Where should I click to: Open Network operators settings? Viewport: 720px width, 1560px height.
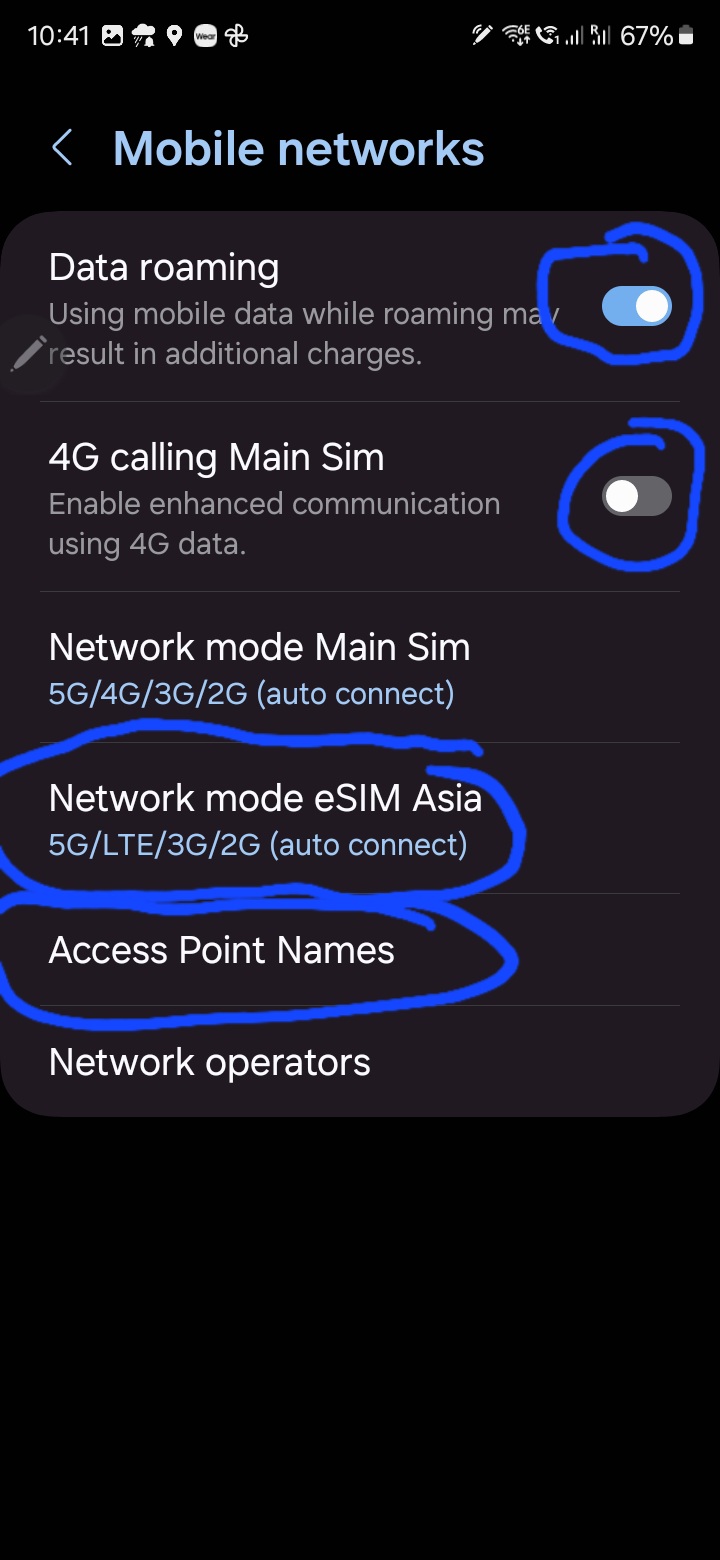pyautogui.click(x=209, y=1062)
